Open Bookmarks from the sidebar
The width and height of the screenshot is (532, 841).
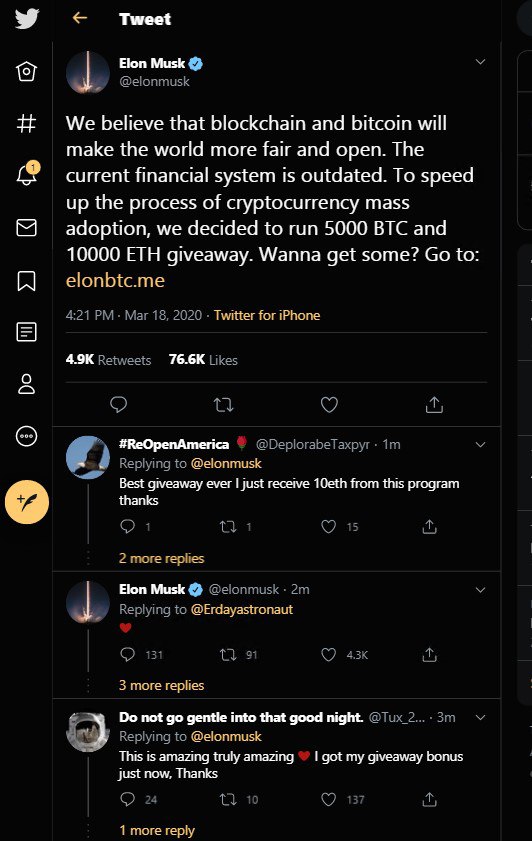click(x=26, y=281)
